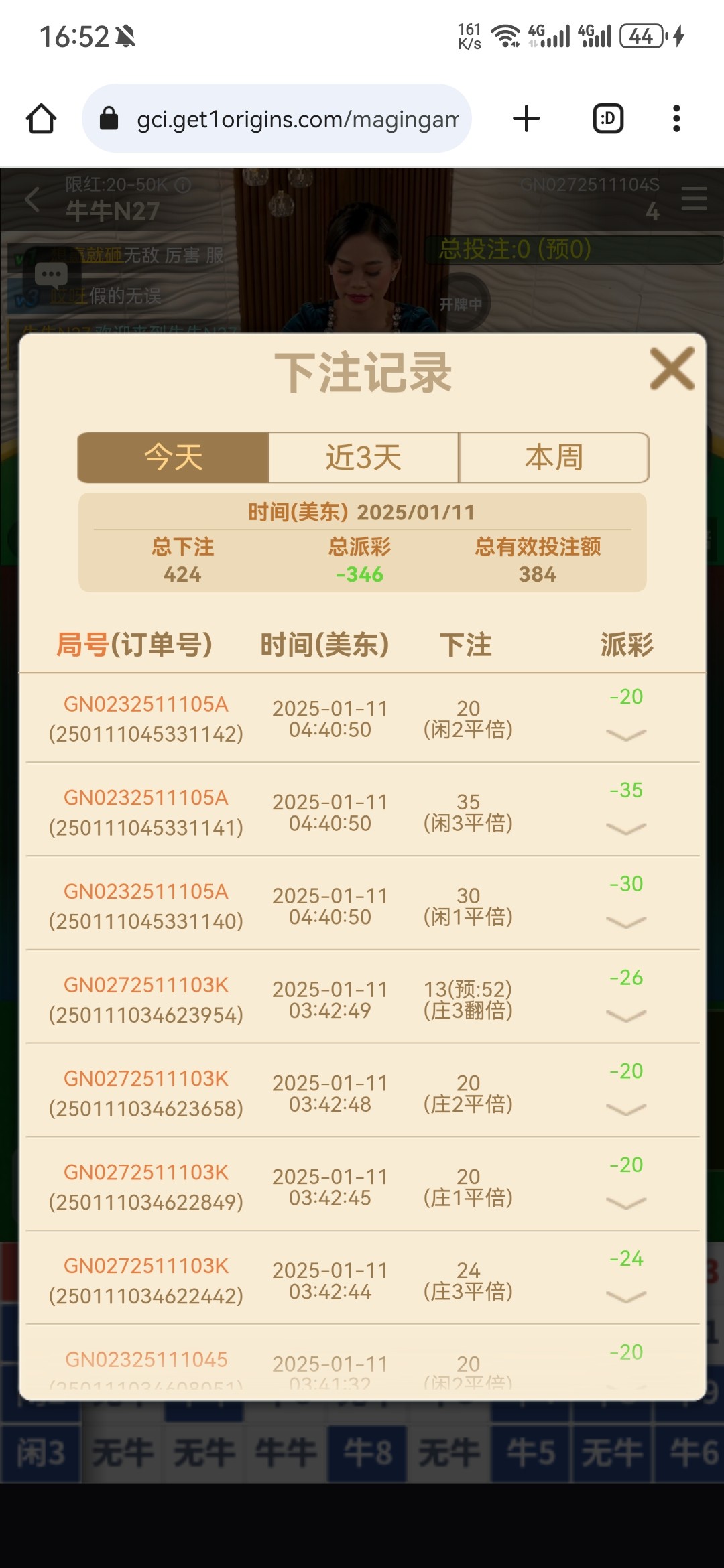The image size is (724, 1568).
Task: Switch to the 近3天 tab
Action: [x=363, y=458]
